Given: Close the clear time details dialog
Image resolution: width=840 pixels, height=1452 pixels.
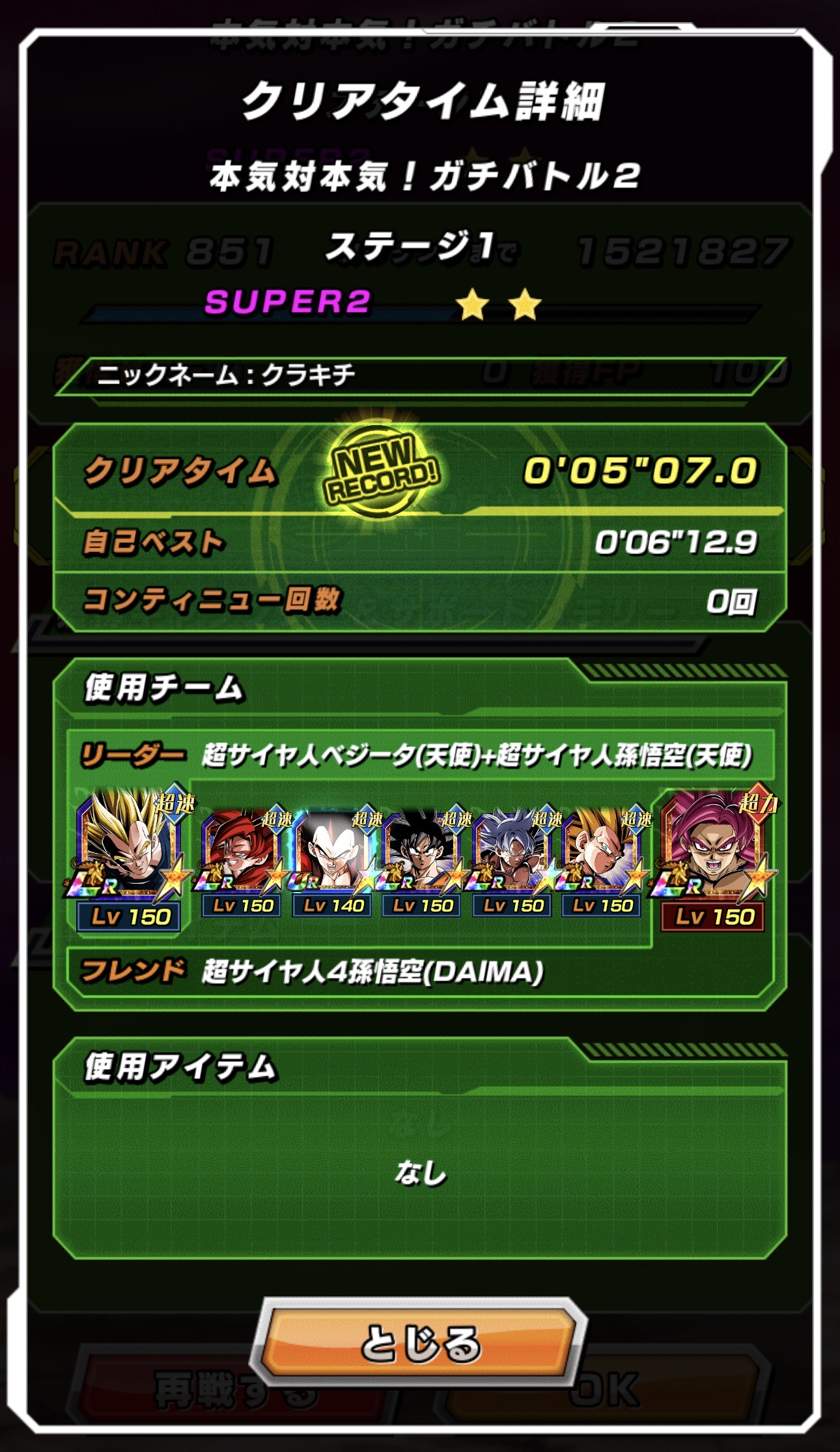Looking at the screenshot, I should click(x=420, y=1344).
